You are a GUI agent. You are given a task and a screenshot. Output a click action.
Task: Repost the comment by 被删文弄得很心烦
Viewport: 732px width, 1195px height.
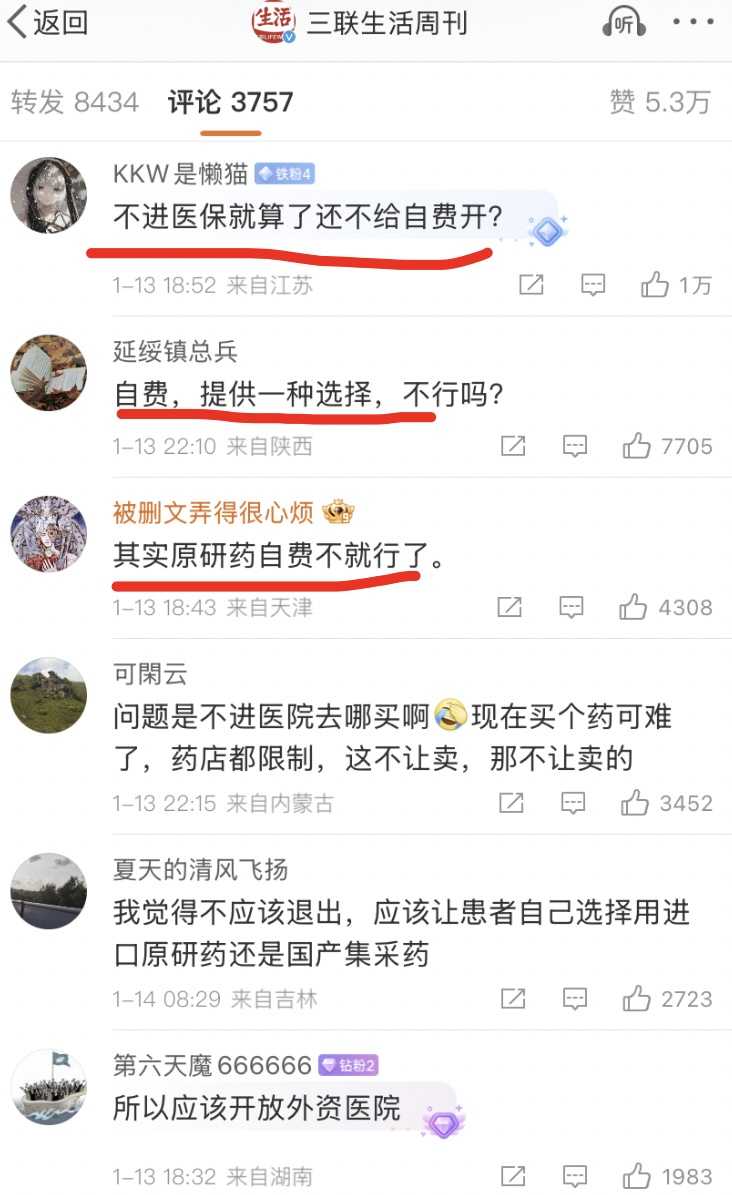click(x=510, y=607)
